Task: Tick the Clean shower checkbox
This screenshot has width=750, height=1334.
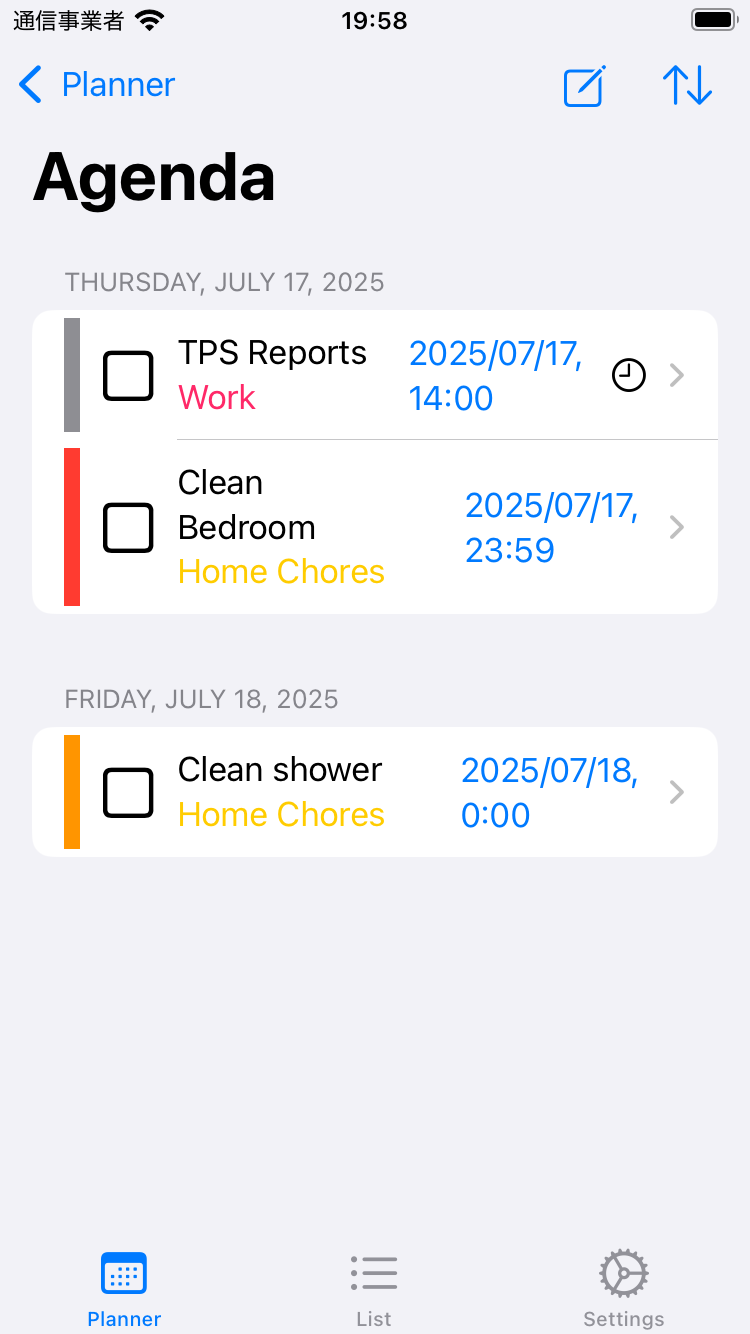Action: click(x=128, y=793)
